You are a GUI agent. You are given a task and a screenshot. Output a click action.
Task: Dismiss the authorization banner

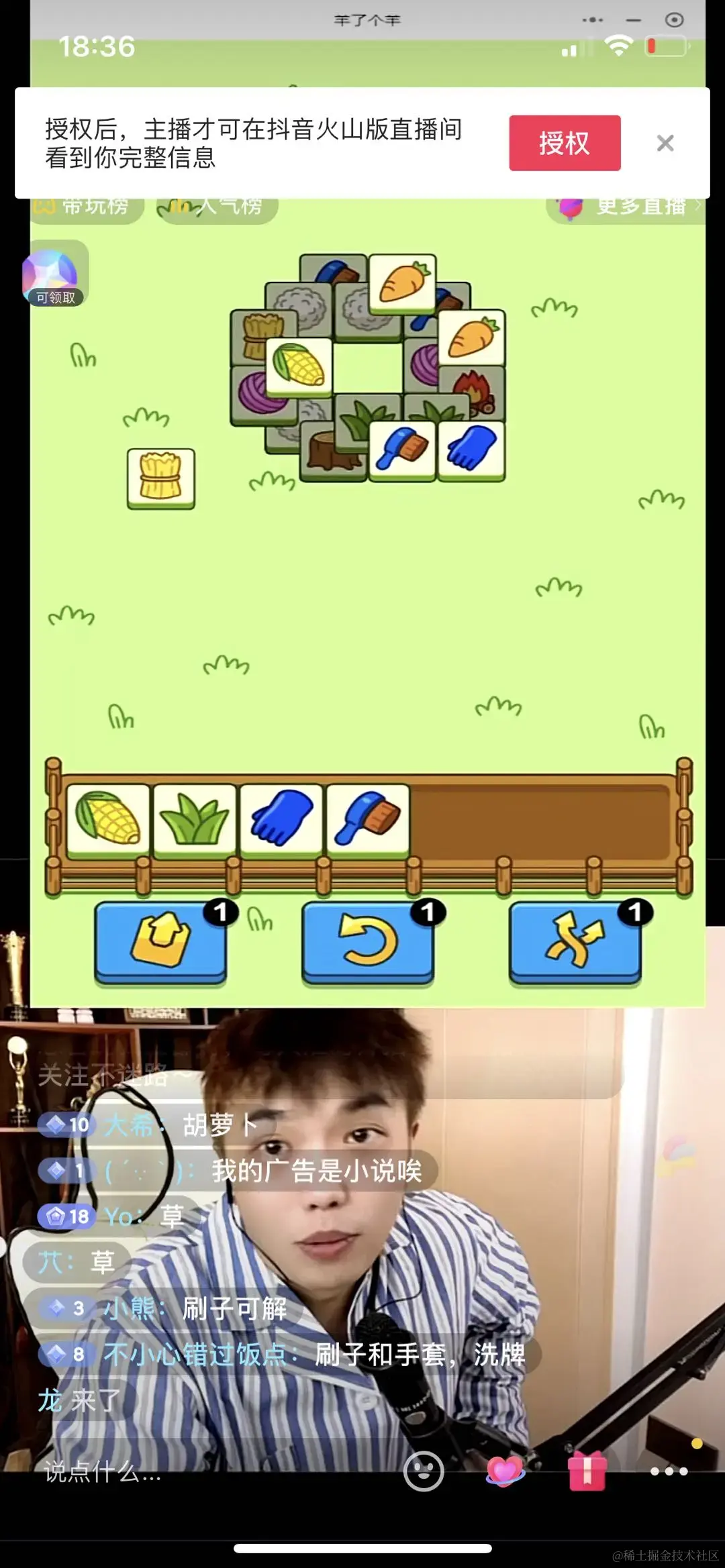(x=665, y=143)
